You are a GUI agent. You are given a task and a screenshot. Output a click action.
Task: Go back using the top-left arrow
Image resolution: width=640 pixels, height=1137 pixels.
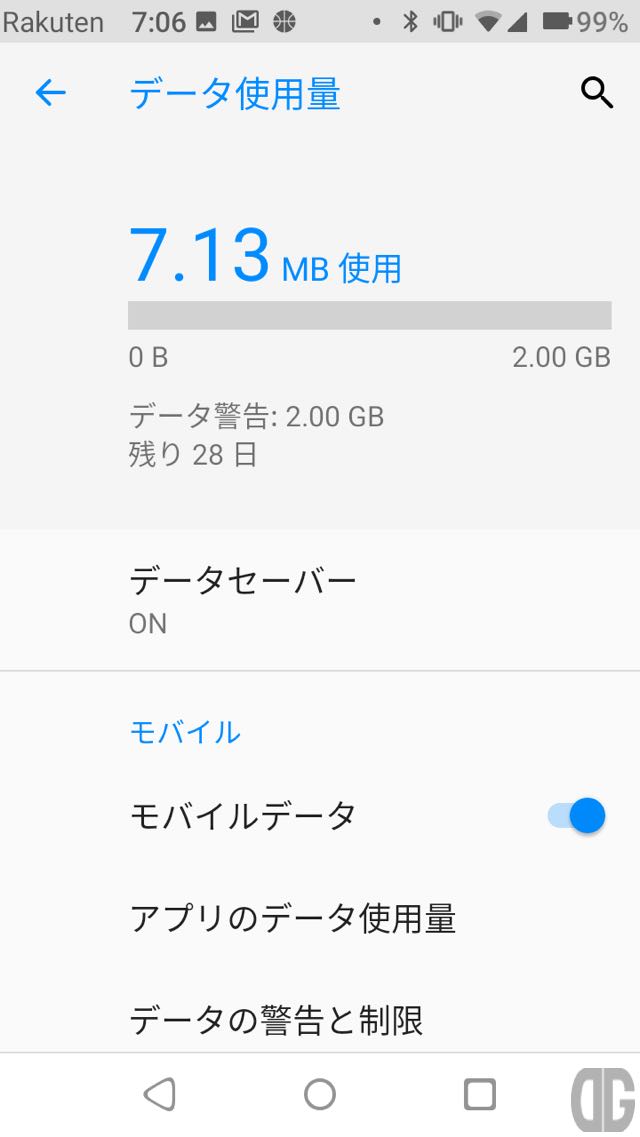[51, 93]
